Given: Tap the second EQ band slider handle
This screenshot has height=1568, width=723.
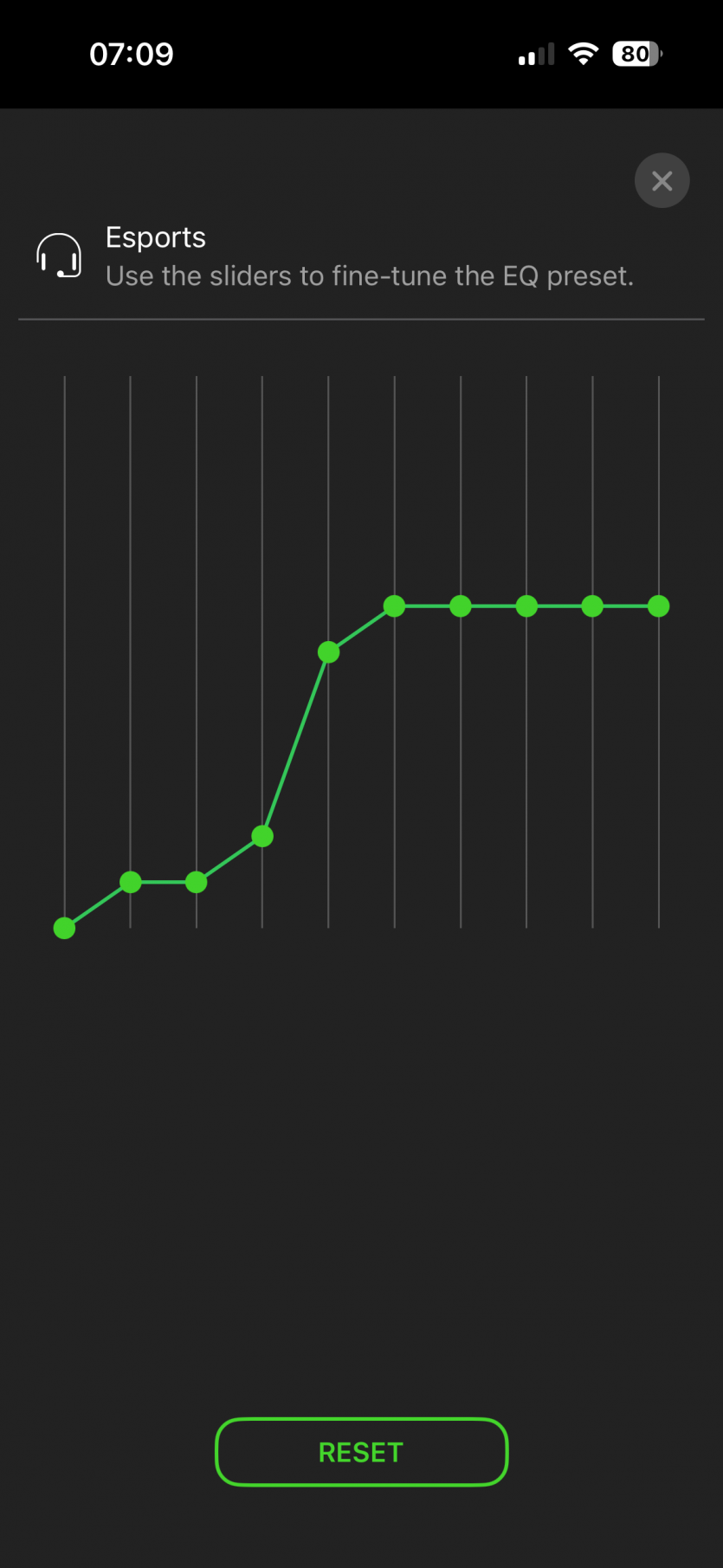Looking at the screenshot, I should [x=131, y=882].
